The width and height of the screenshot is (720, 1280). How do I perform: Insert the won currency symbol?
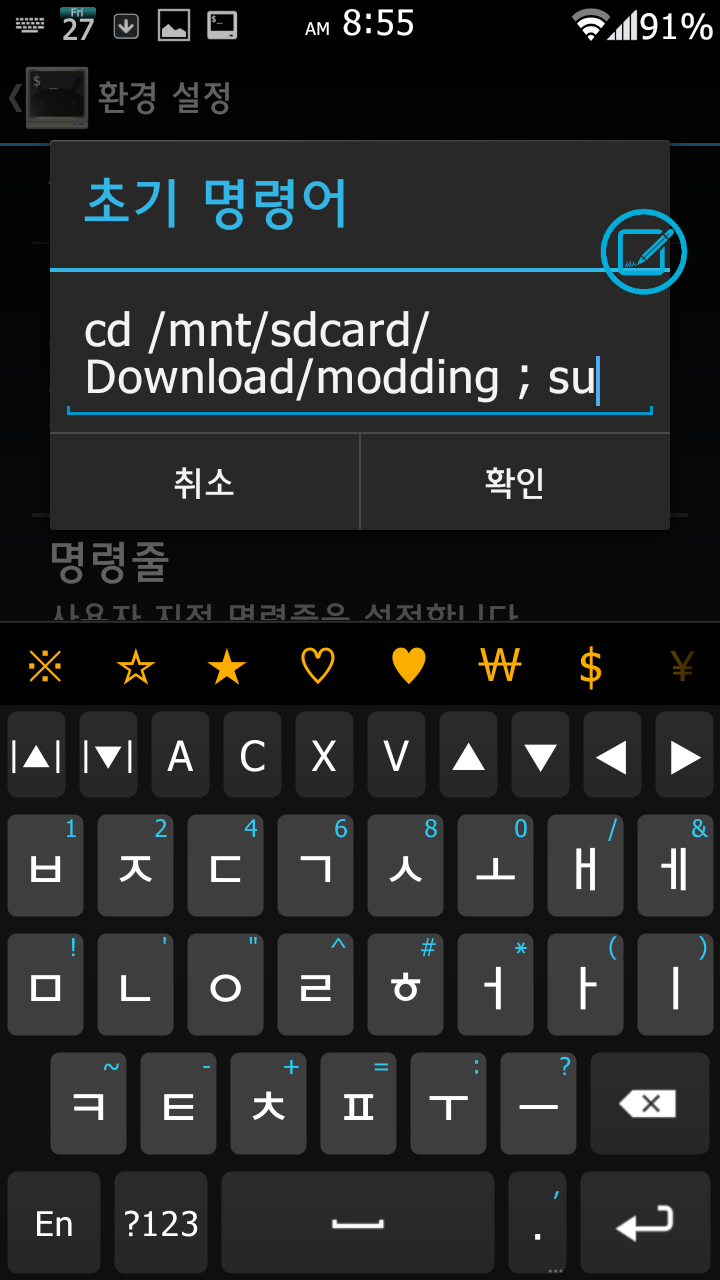click(500, 667)
